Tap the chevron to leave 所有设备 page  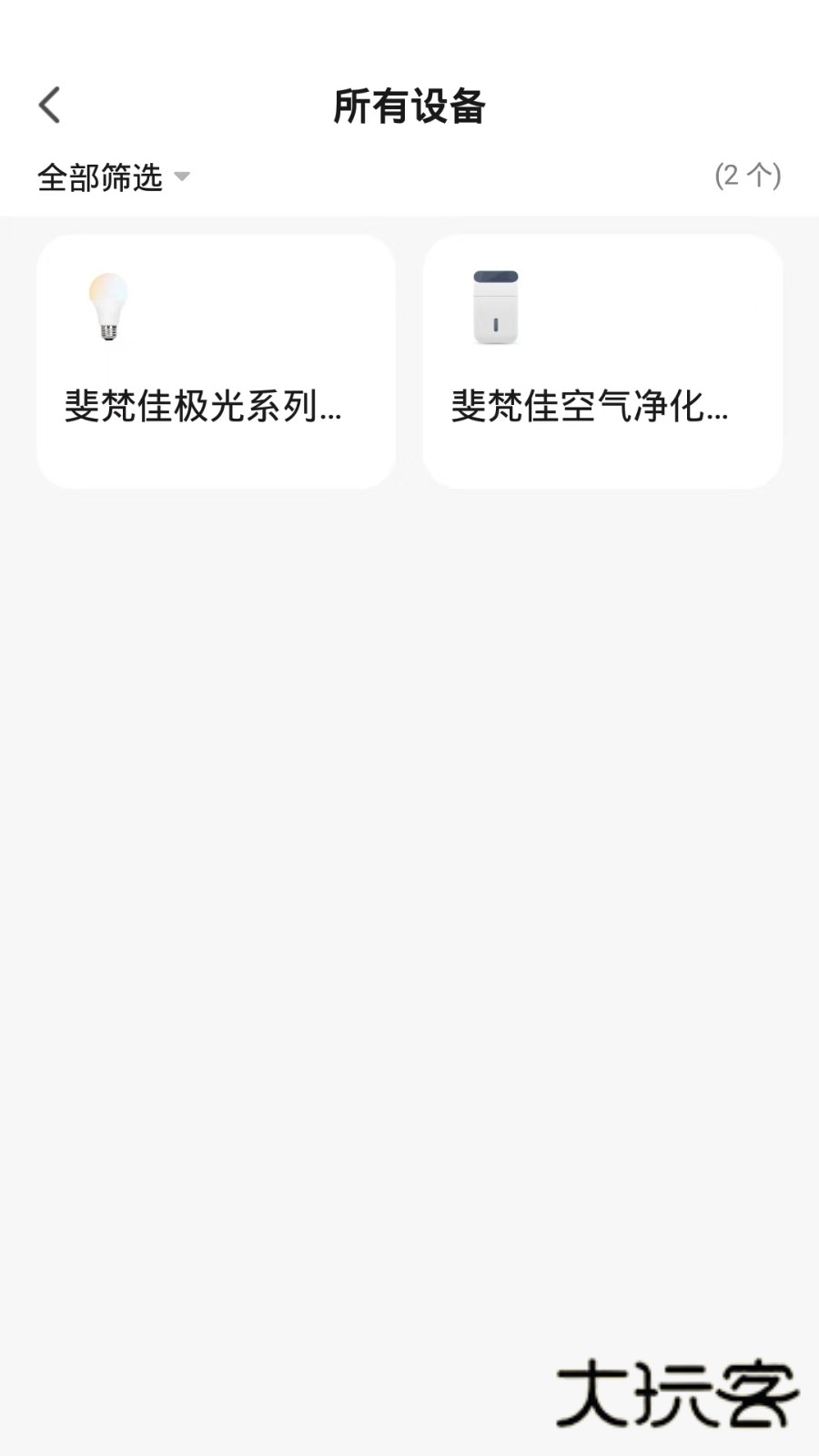point(50,104)
